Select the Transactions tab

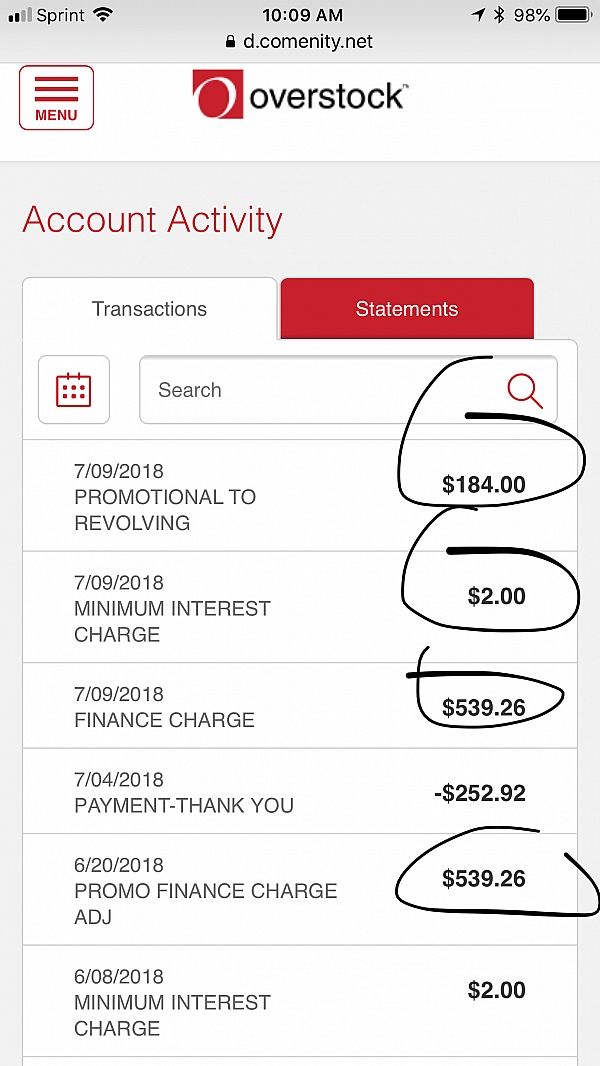tap(149, 309)
